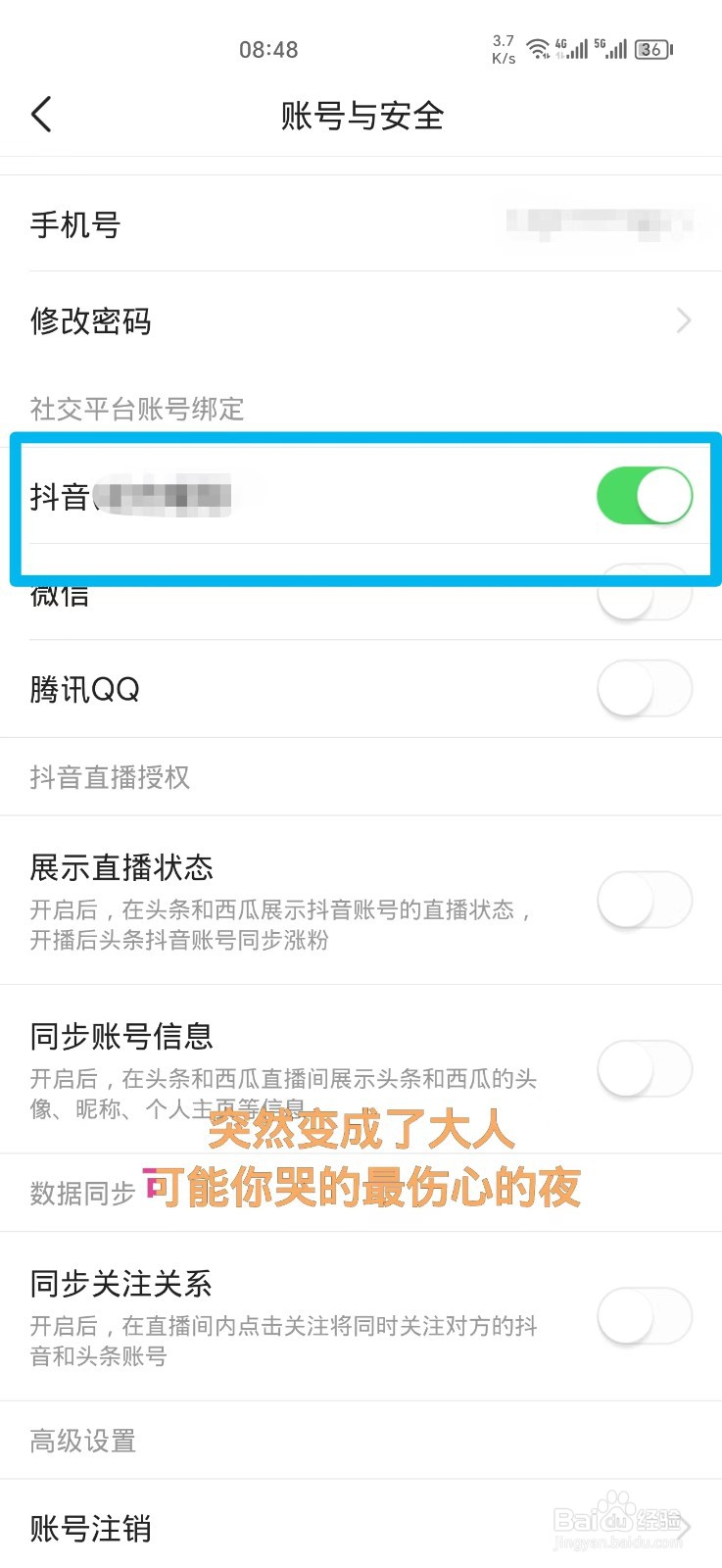Enable the 同步关注关系 switch
Screen dimensions: 722x1568
point(644,1317)
